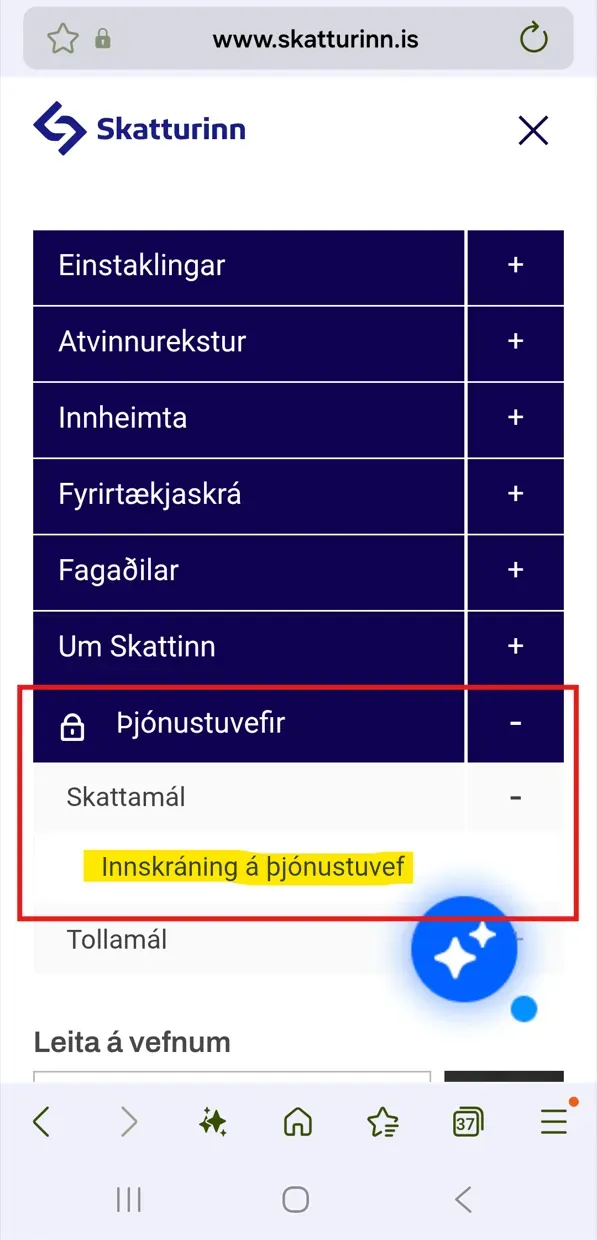This screenshot has width=597, height=1240.
Task: Tap the blue sparkle assistant button
Action: coord(464,949)
